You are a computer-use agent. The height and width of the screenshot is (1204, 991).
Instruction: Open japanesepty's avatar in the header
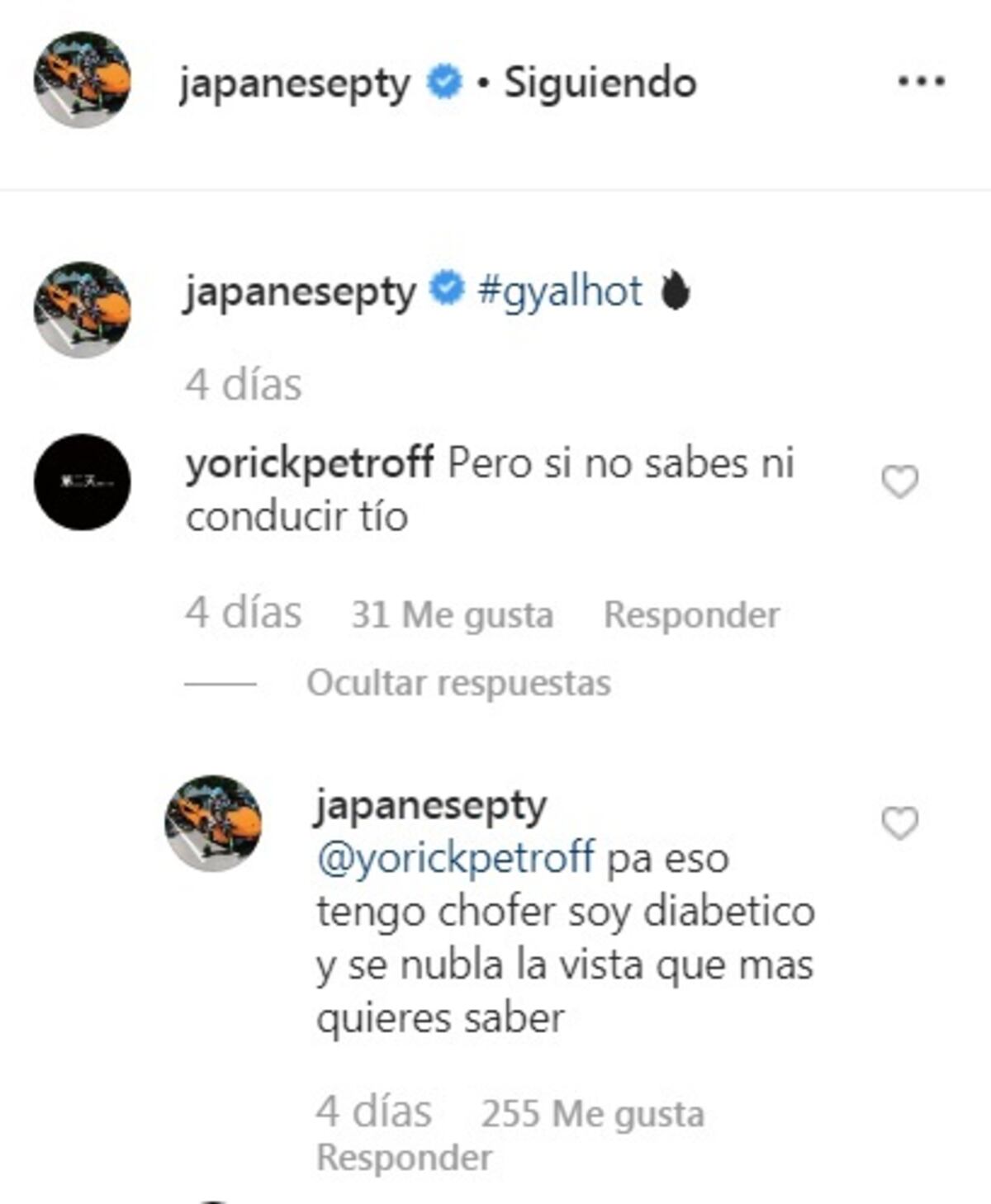point(82,80)
